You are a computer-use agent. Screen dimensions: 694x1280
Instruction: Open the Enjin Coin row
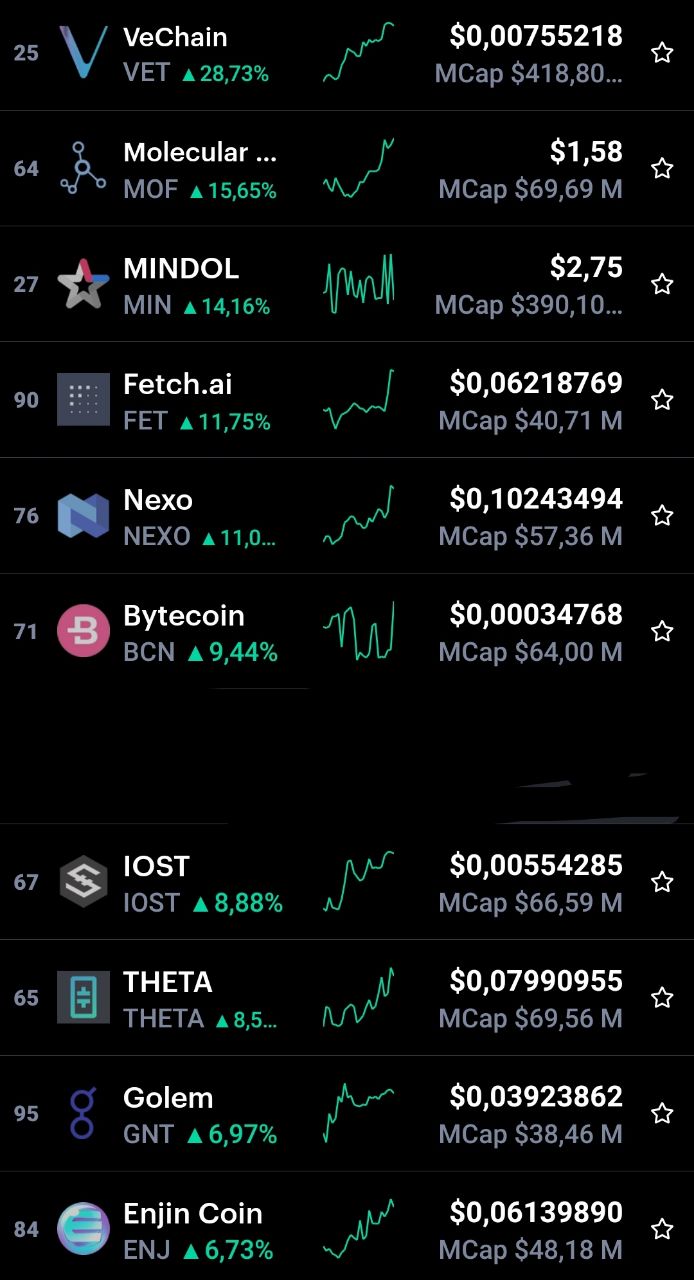tap(347, 1227)
